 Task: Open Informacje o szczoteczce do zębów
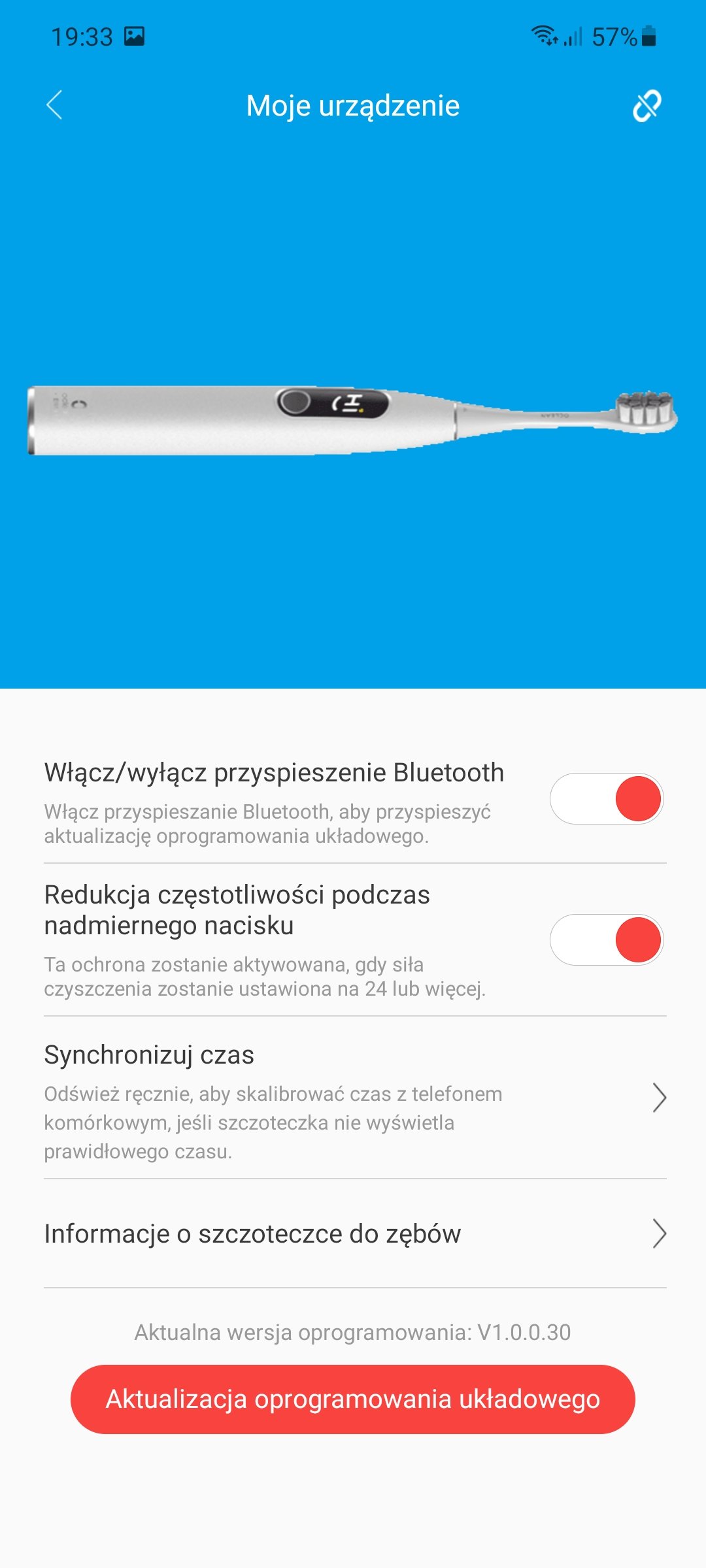coord(355,1234)
